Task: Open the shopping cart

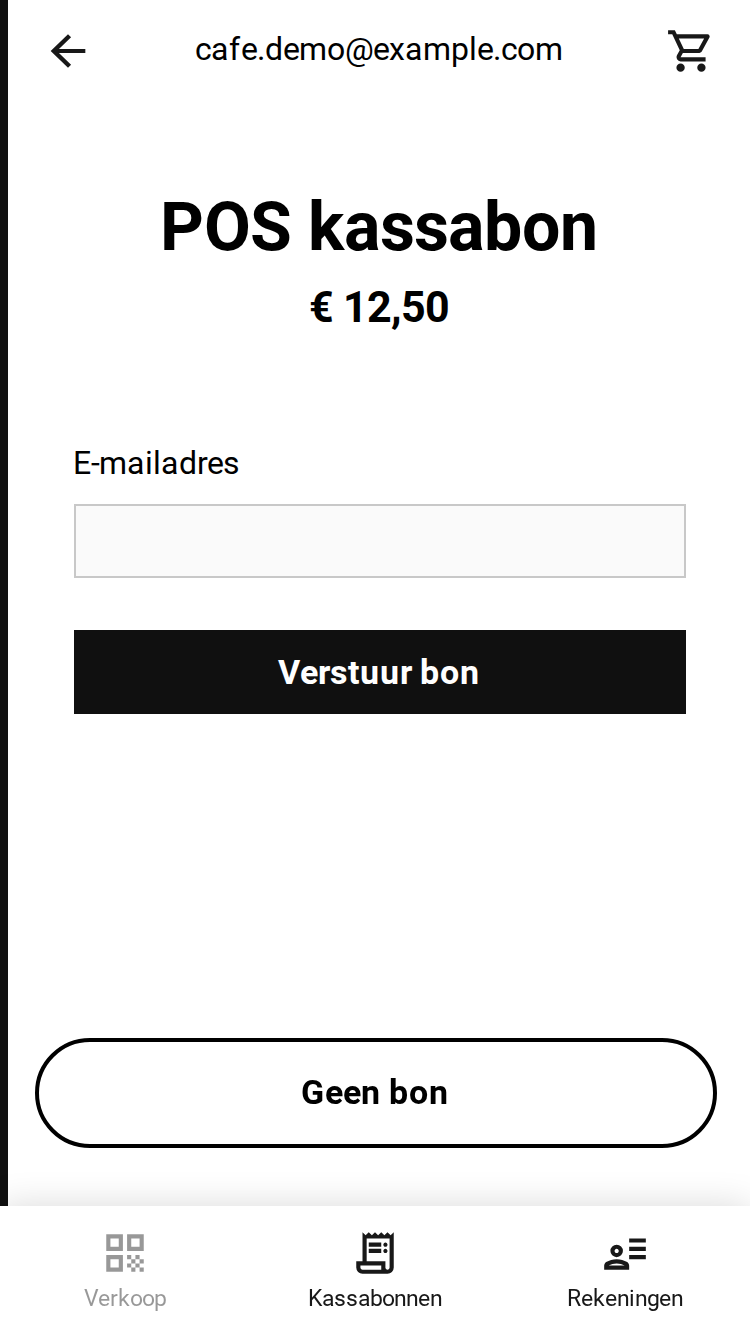Action: (x=689, y=51)
